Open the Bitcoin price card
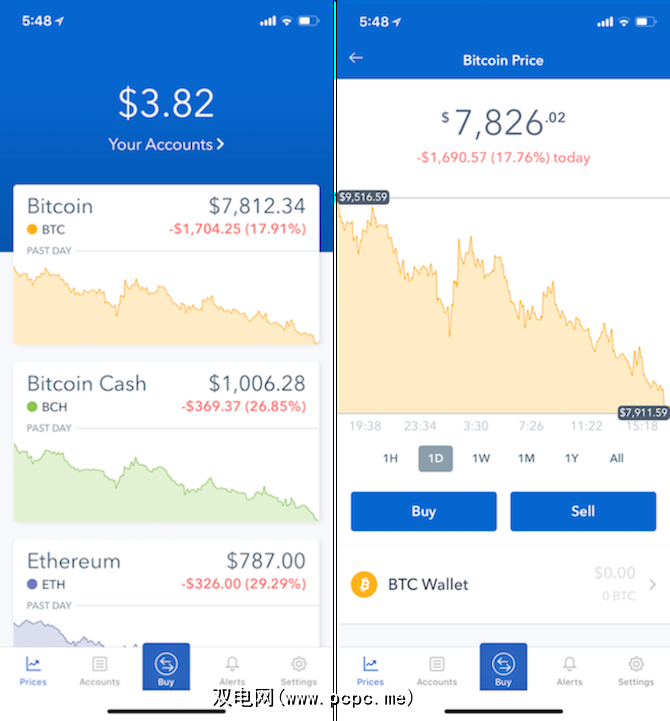670x721 pixels. click(166, 265)
